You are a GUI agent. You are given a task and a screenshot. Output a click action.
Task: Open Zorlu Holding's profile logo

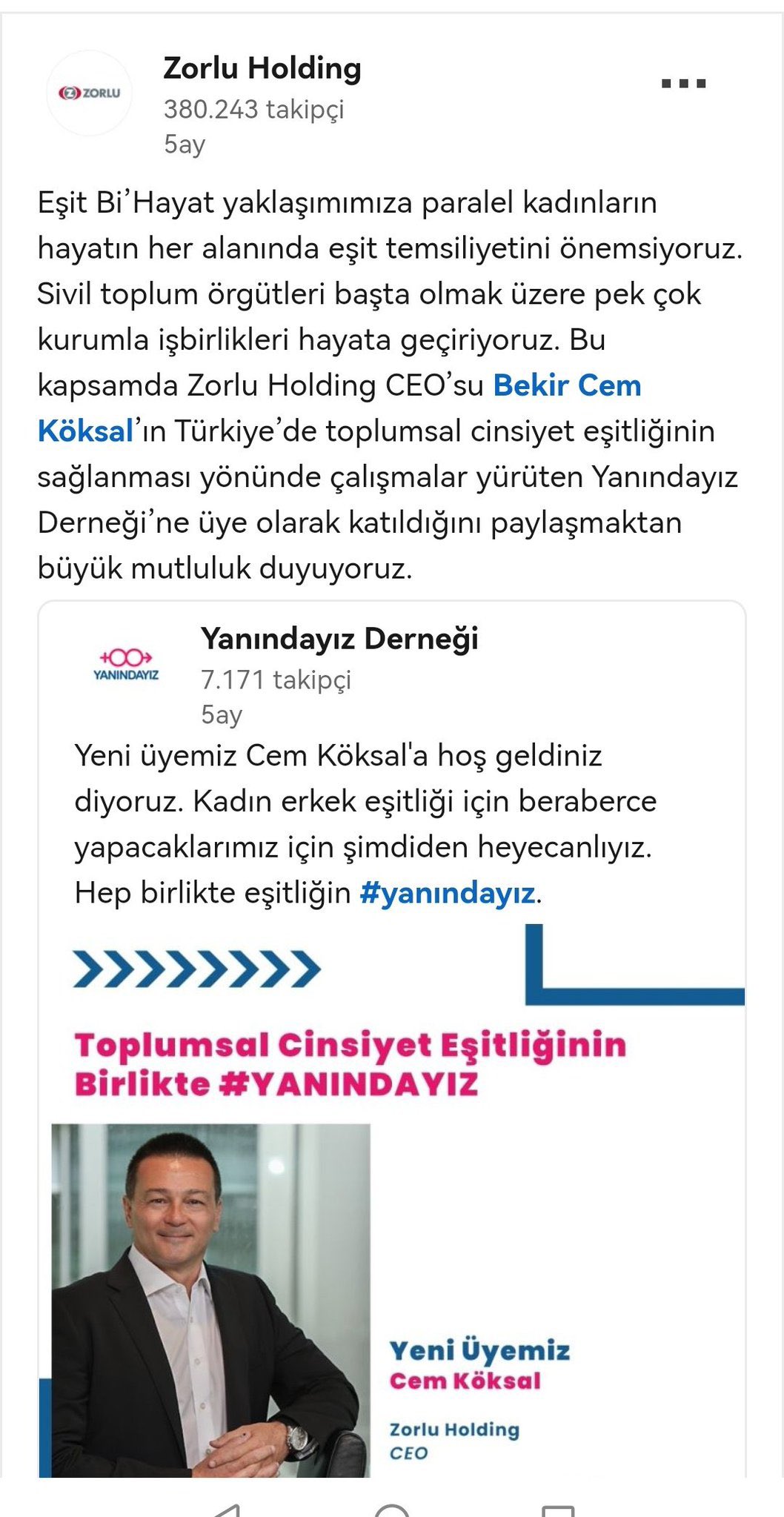click(90, 93)
